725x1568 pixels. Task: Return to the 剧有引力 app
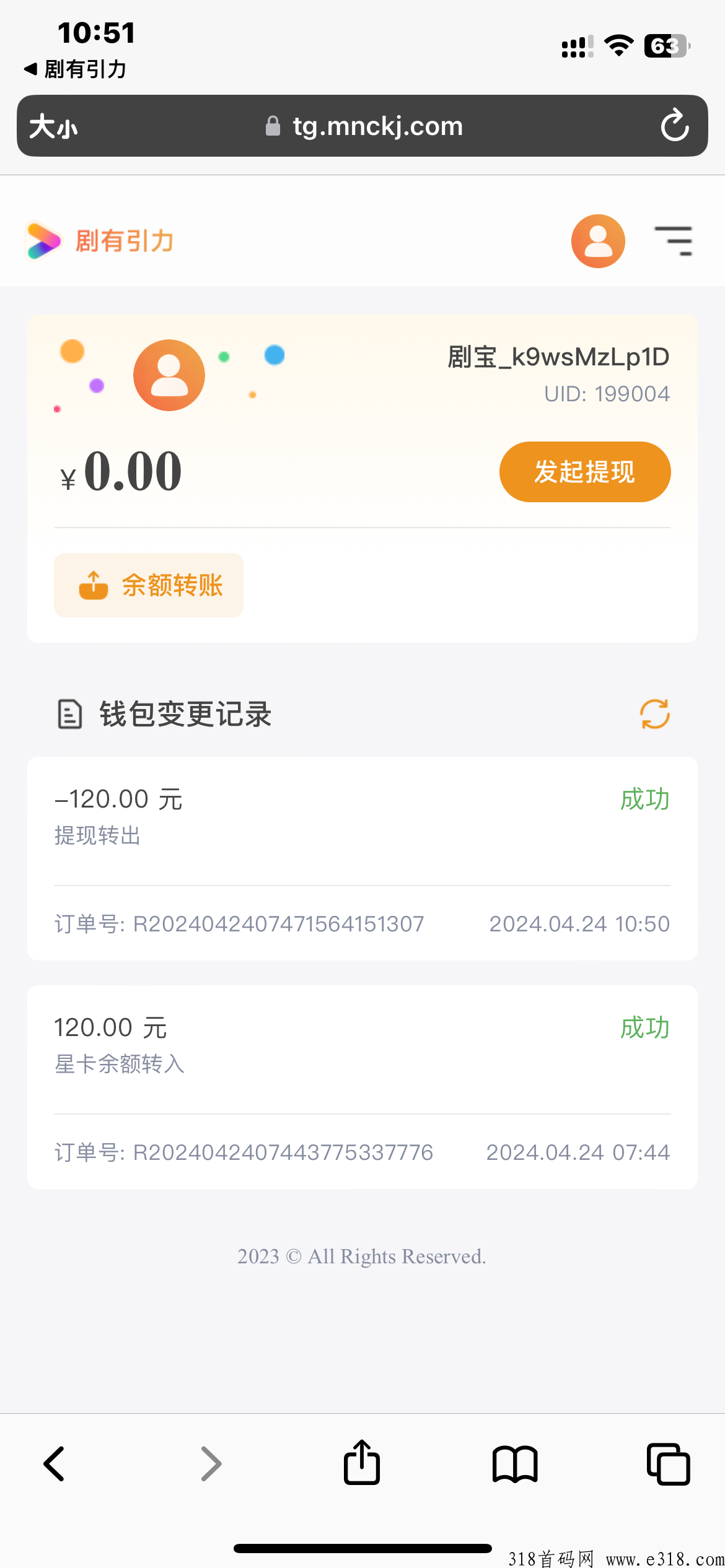[x=75, y=69]
